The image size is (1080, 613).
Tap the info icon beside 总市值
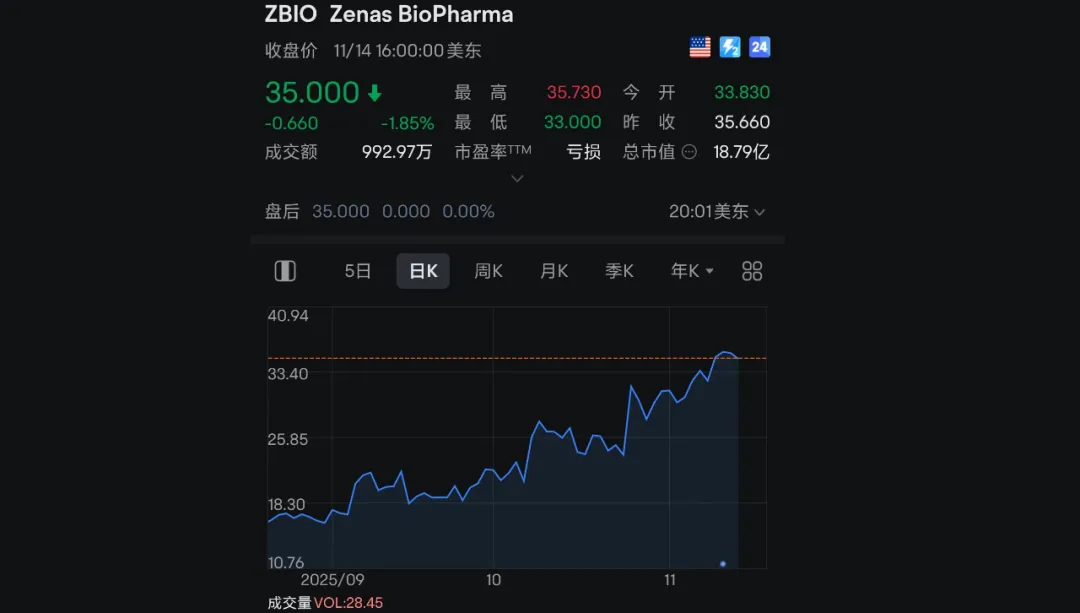pos(689,152)
